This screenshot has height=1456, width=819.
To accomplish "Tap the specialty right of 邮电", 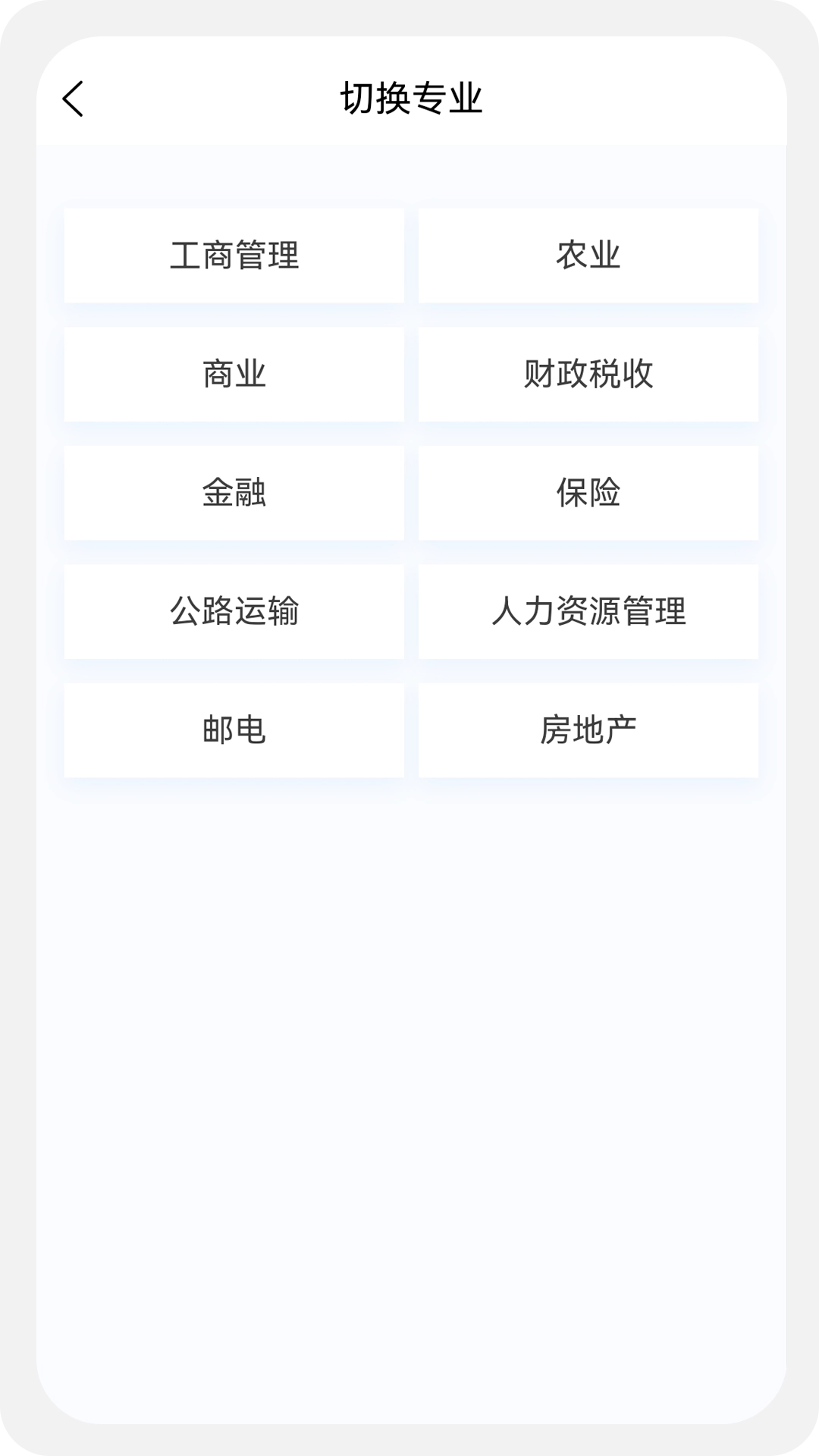I will point(588,730).
